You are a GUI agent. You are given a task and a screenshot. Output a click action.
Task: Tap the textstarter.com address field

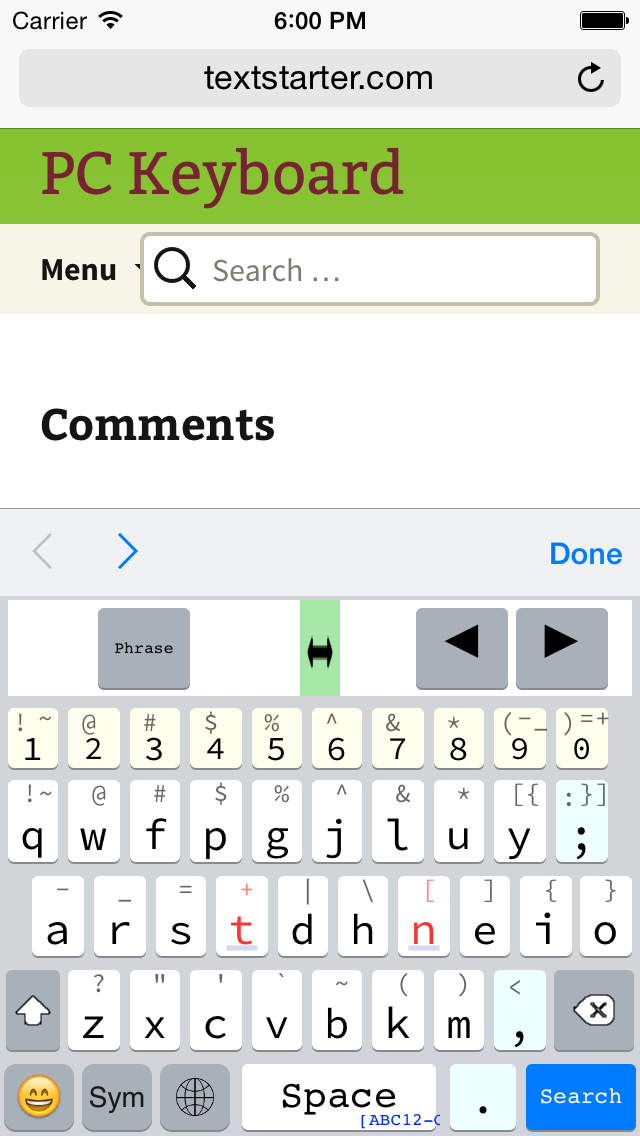coord(320,78)
